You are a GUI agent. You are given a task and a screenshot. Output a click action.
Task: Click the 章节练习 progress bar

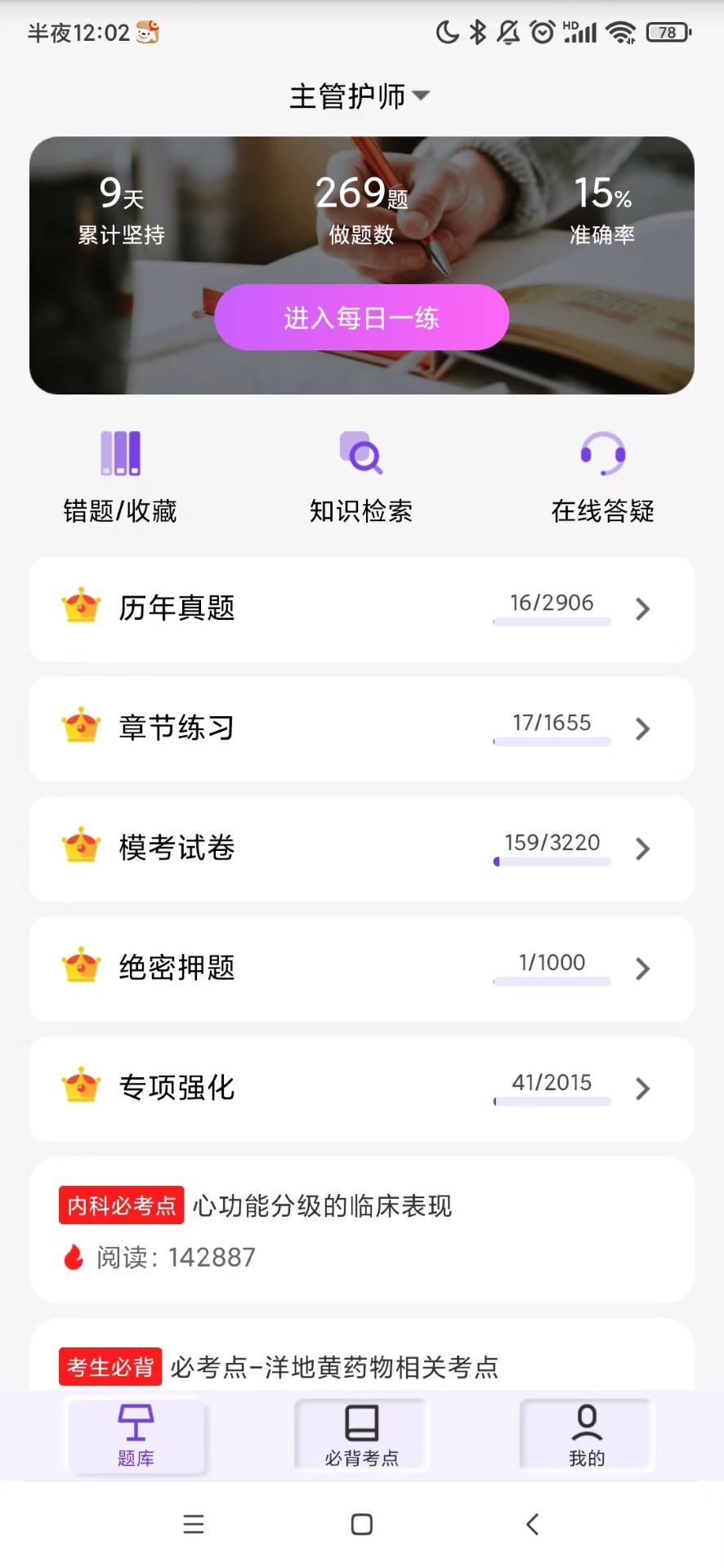click(551, 742)
